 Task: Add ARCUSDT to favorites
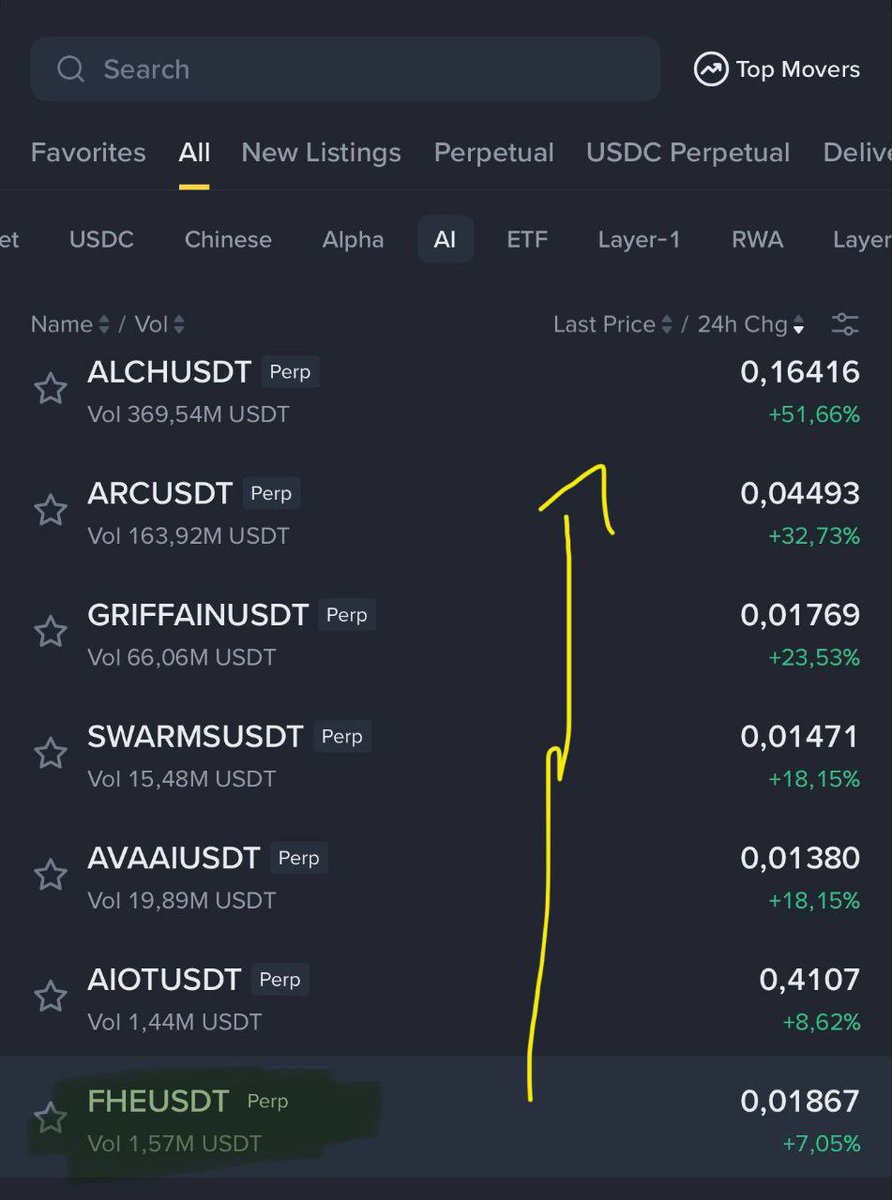click(50, 511)
